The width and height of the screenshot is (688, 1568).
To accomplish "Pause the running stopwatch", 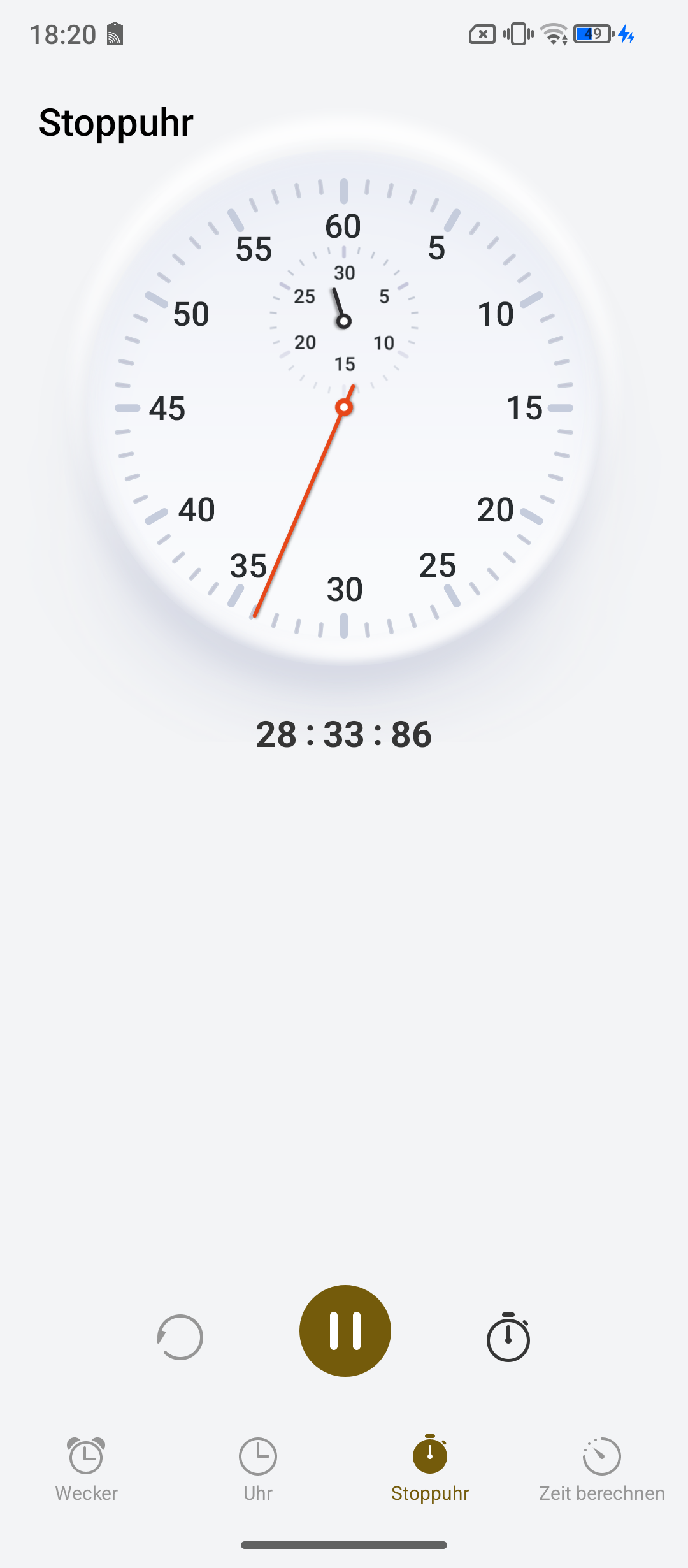I will 345,1330.
